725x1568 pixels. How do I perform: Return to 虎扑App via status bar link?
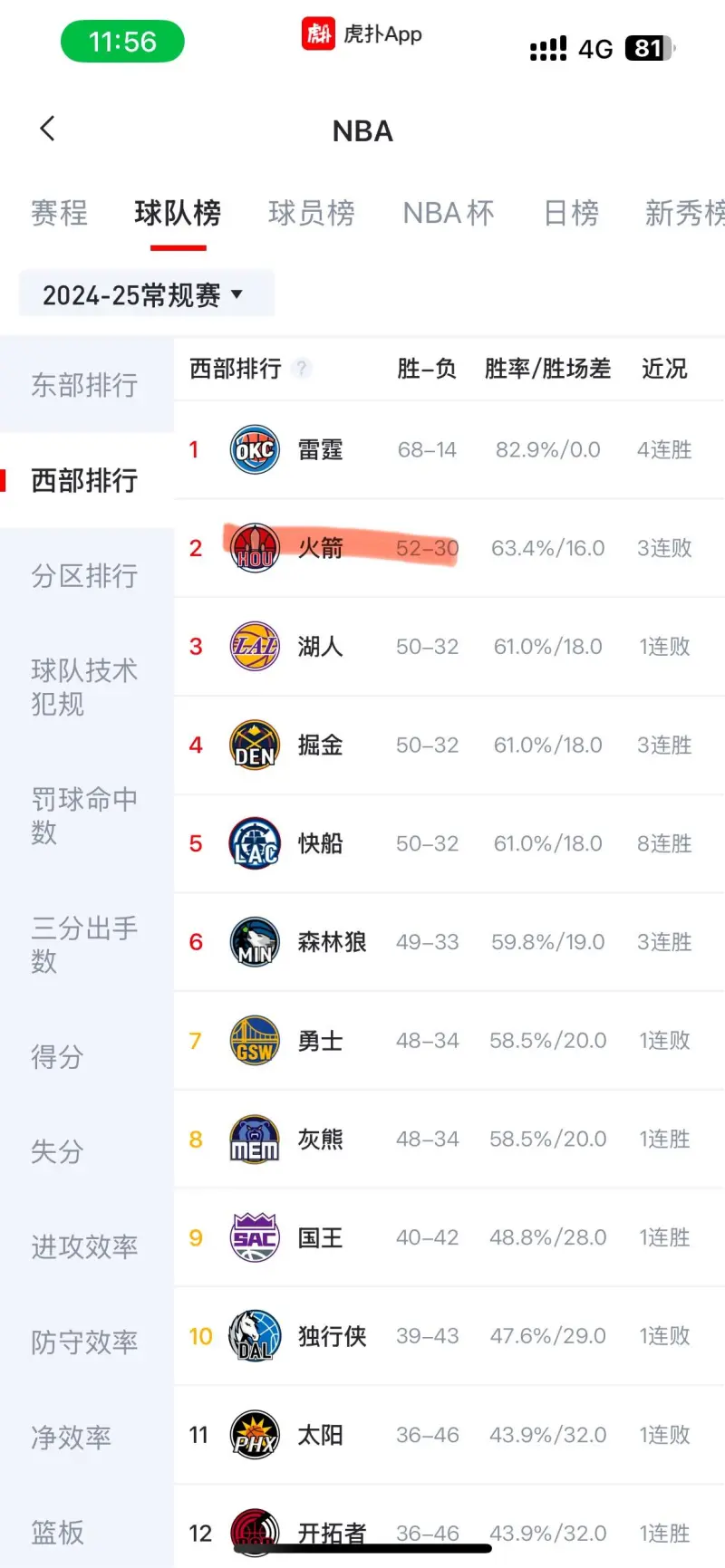click(362, 34)
